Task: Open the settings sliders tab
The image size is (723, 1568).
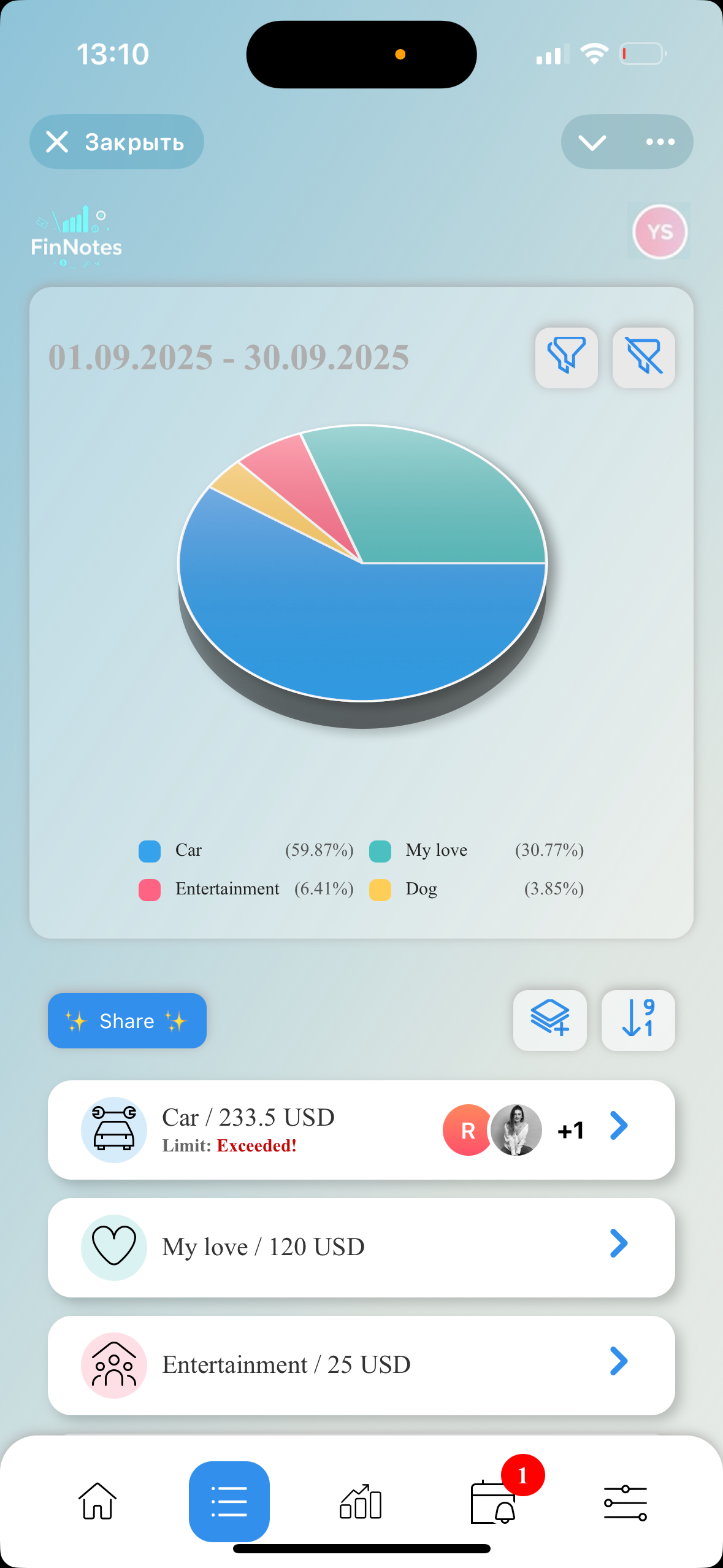Action: point(625,1501)
